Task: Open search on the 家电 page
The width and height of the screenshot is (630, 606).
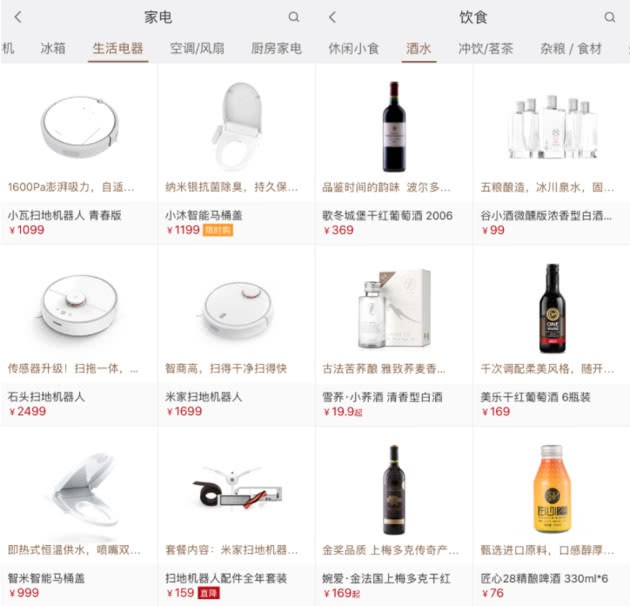Action: 294,17
